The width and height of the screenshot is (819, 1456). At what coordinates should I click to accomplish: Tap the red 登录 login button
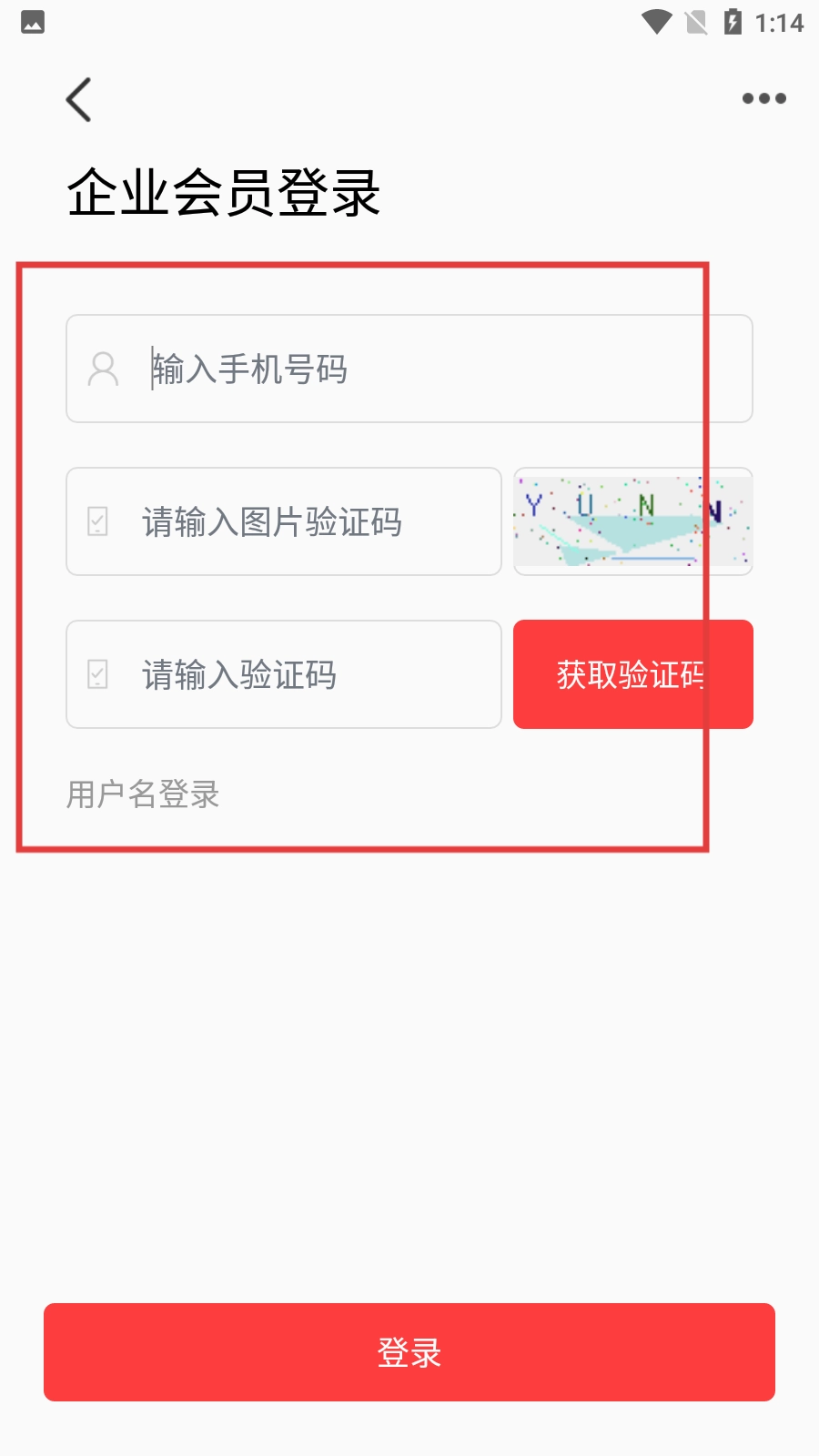point(409,1352)
